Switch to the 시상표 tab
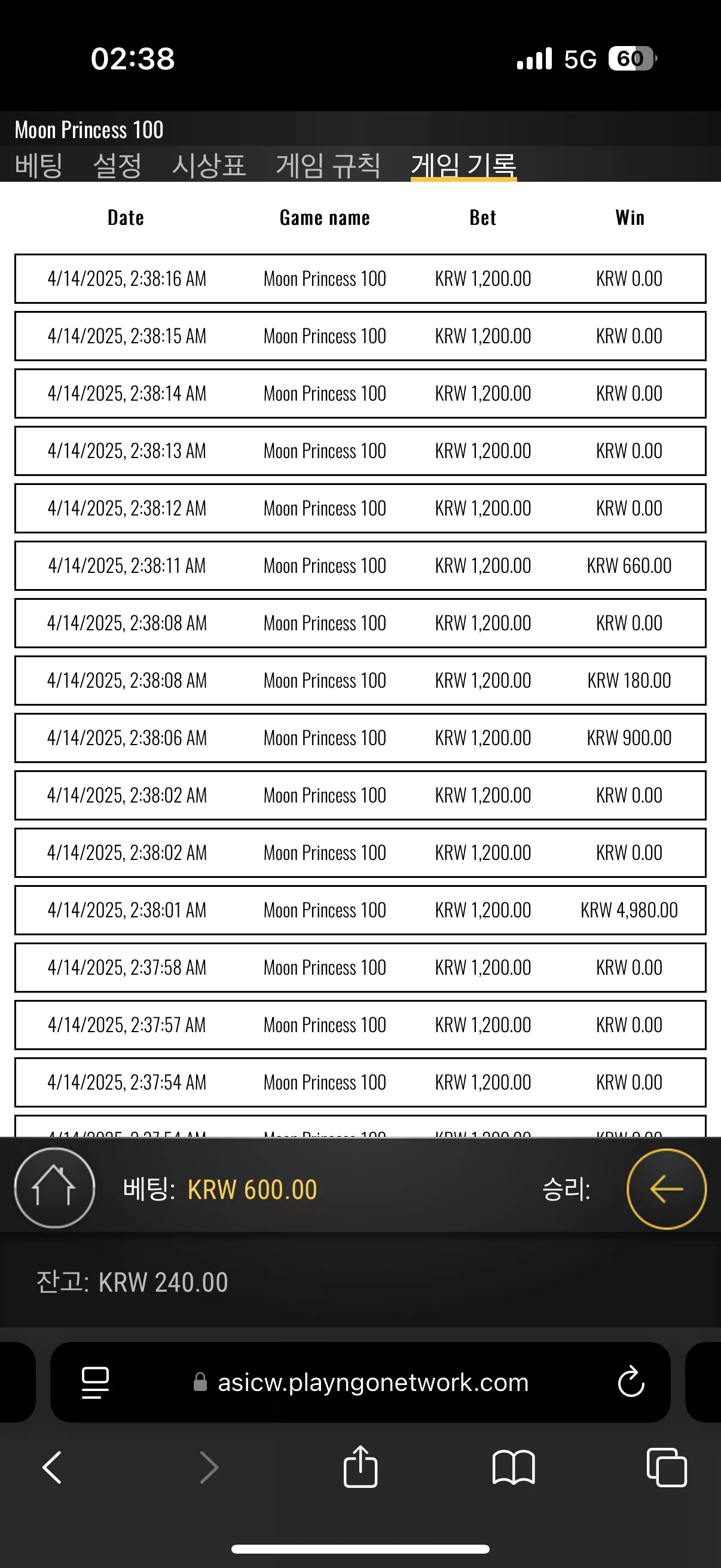This screenshot has width=721, height=1568. pyautogui.click(x=209, y=165)
